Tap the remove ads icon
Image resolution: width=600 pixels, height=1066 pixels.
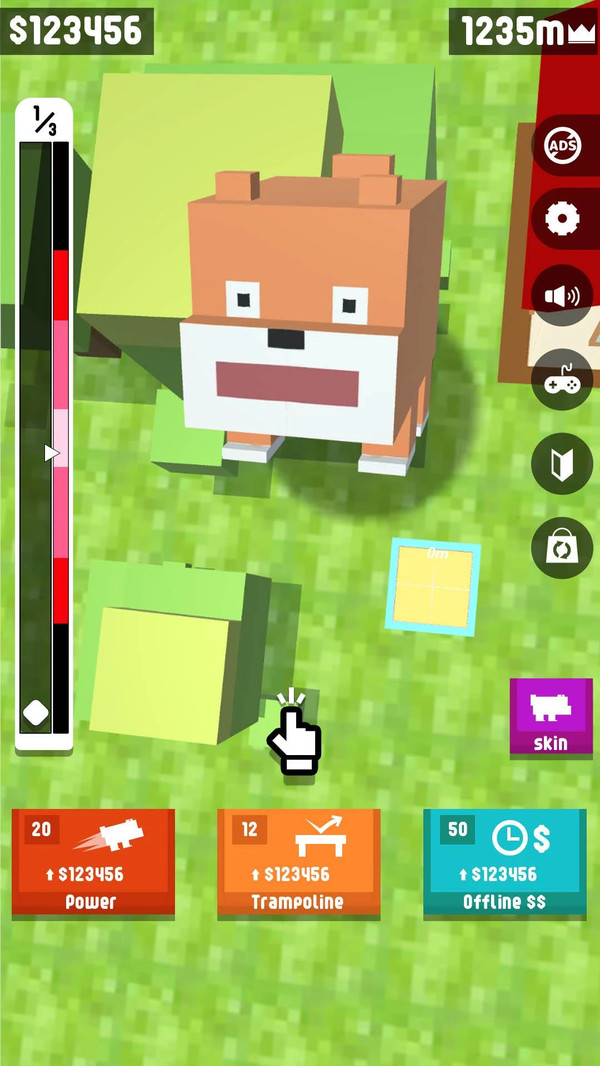coord(562,147)
